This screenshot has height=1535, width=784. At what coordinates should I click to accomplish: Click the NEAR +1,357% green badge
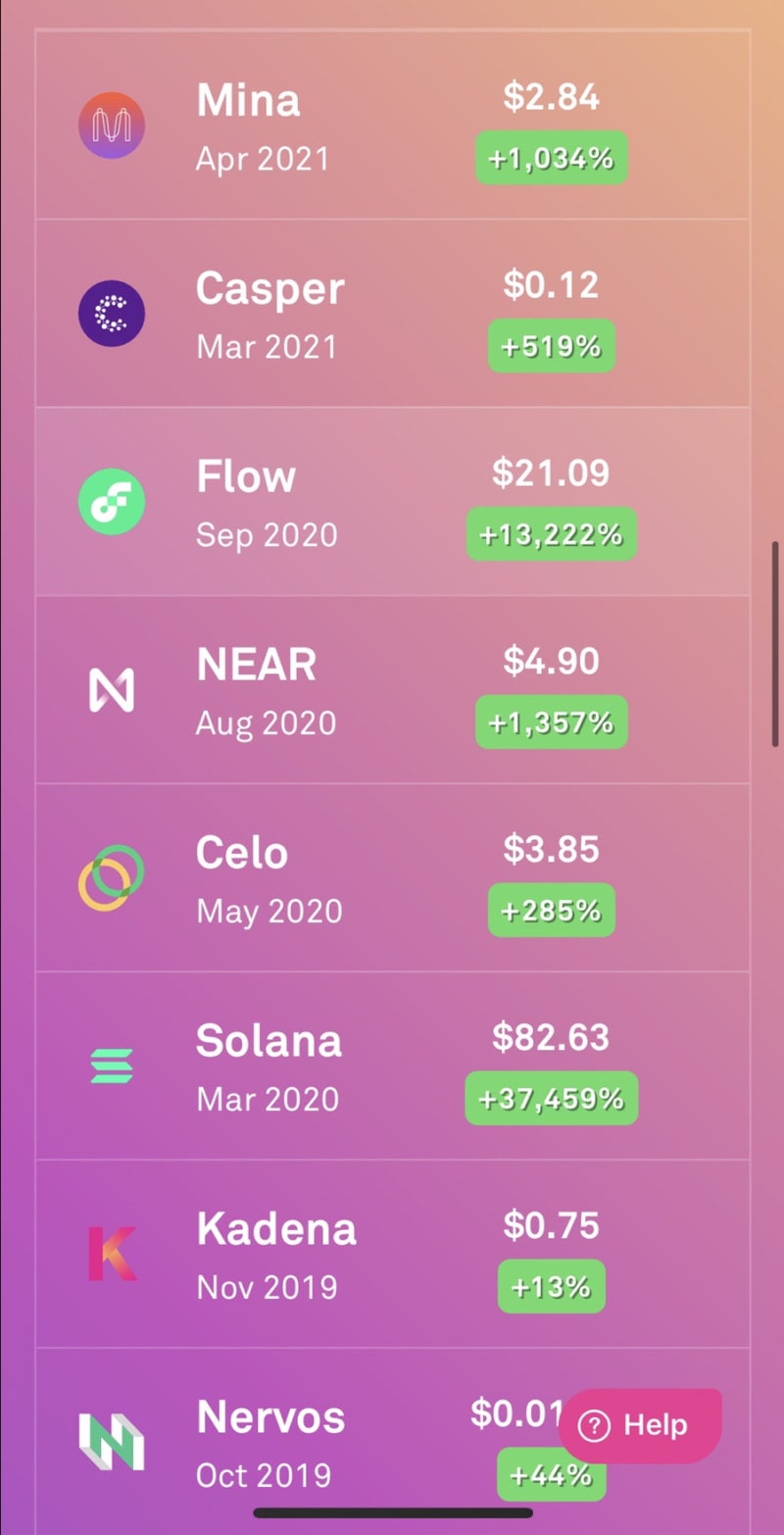[551, 721]
